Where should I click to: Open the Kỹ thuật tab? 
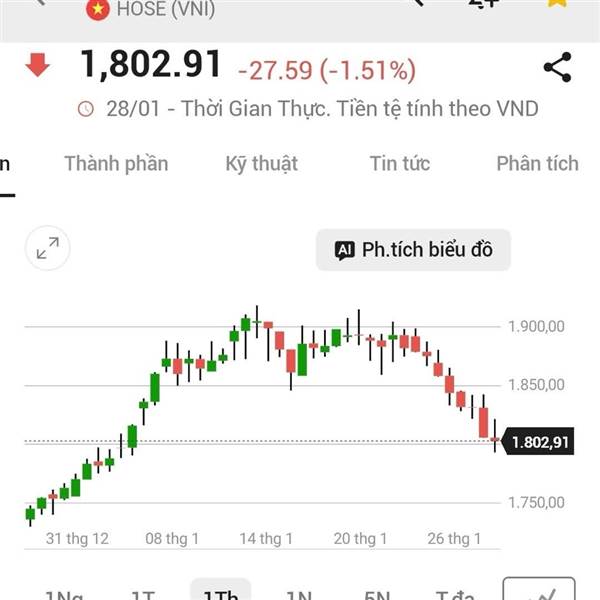coord(262,164)
